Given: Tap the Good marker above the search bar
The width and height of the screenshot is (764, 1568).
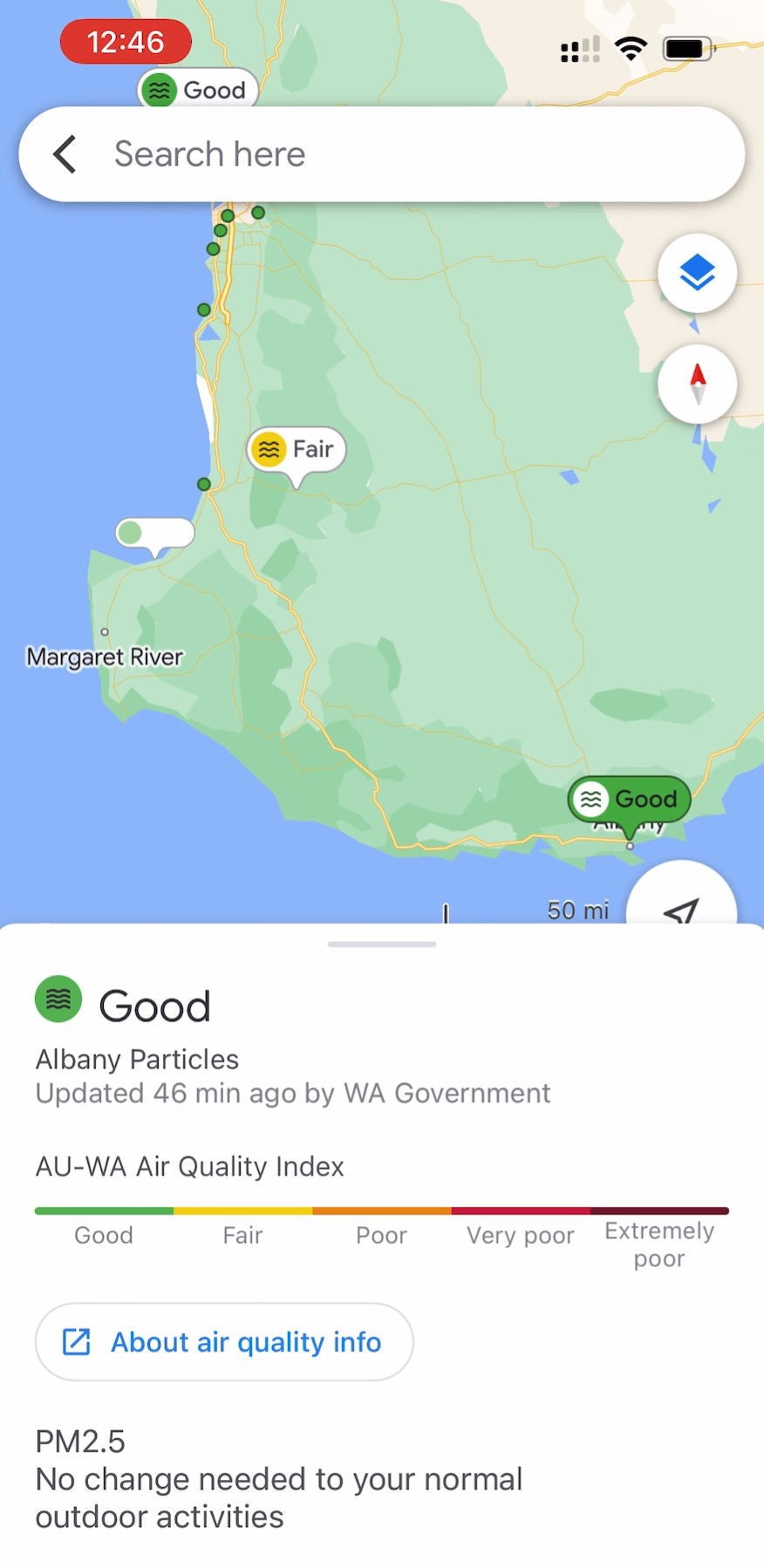Looking at the screenshot, I should pos(198,89).
